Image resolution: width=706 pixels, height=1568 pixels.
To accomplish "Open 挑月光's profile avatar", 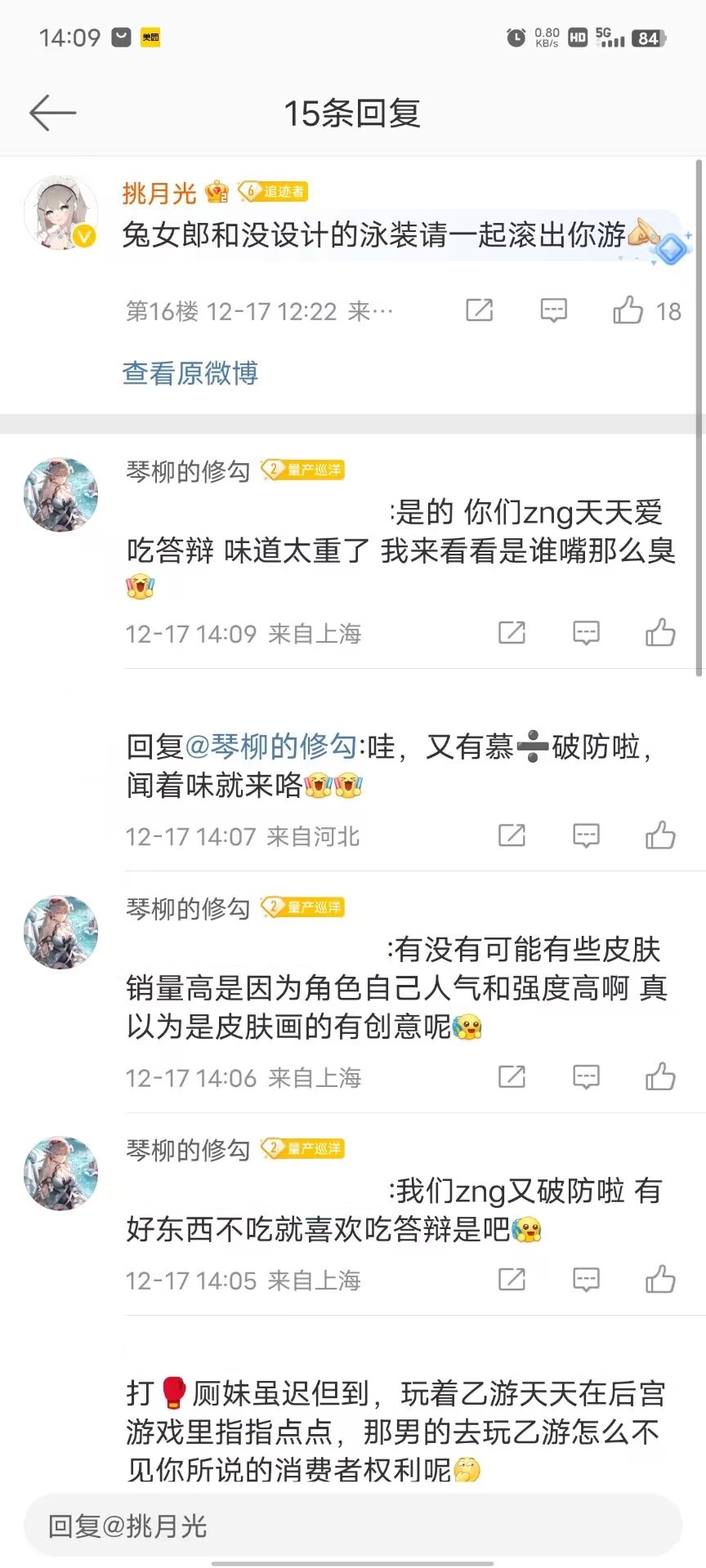I will pyautogui.click(x=60, y=212).
